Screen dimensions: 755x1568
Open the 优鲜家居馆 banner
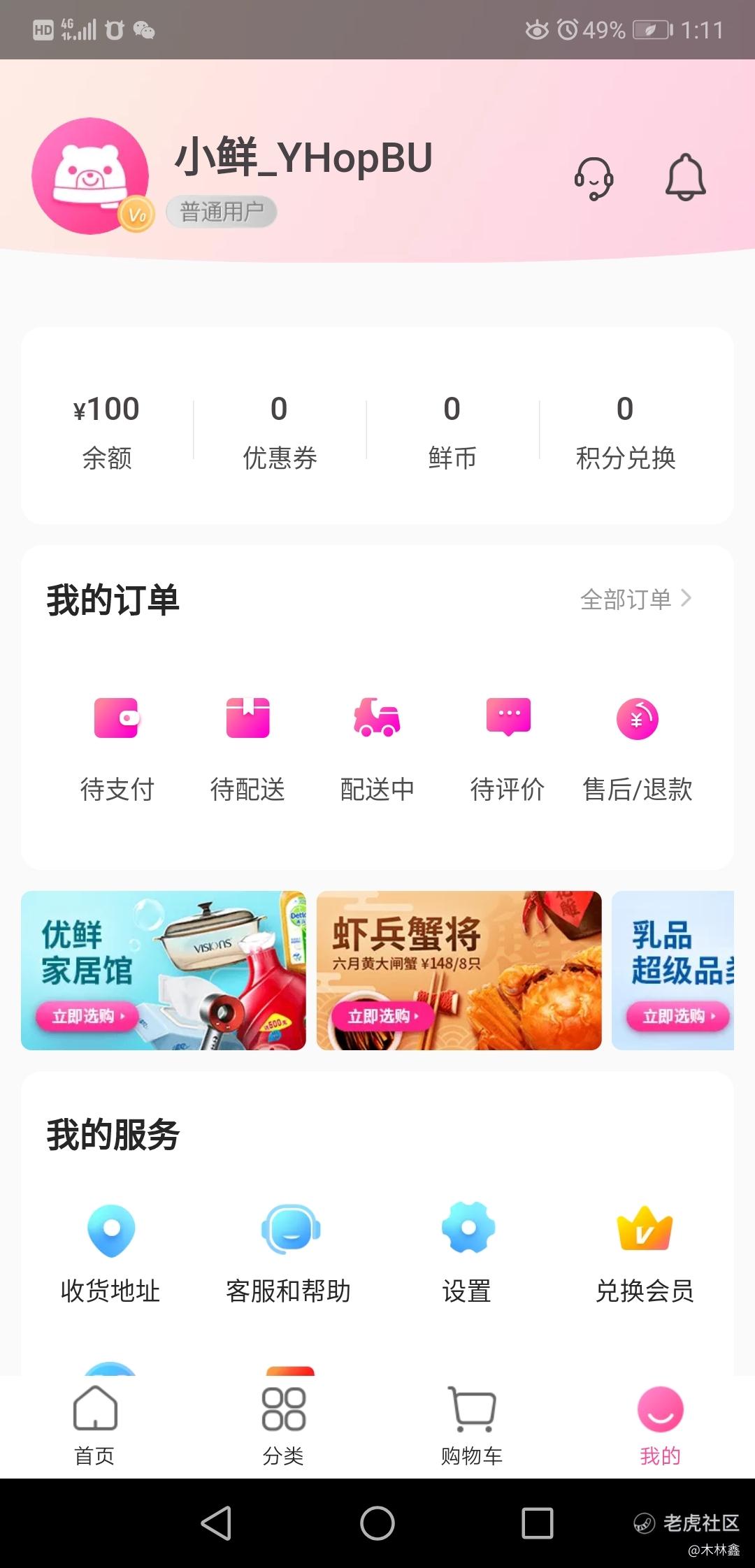[164, 970]
